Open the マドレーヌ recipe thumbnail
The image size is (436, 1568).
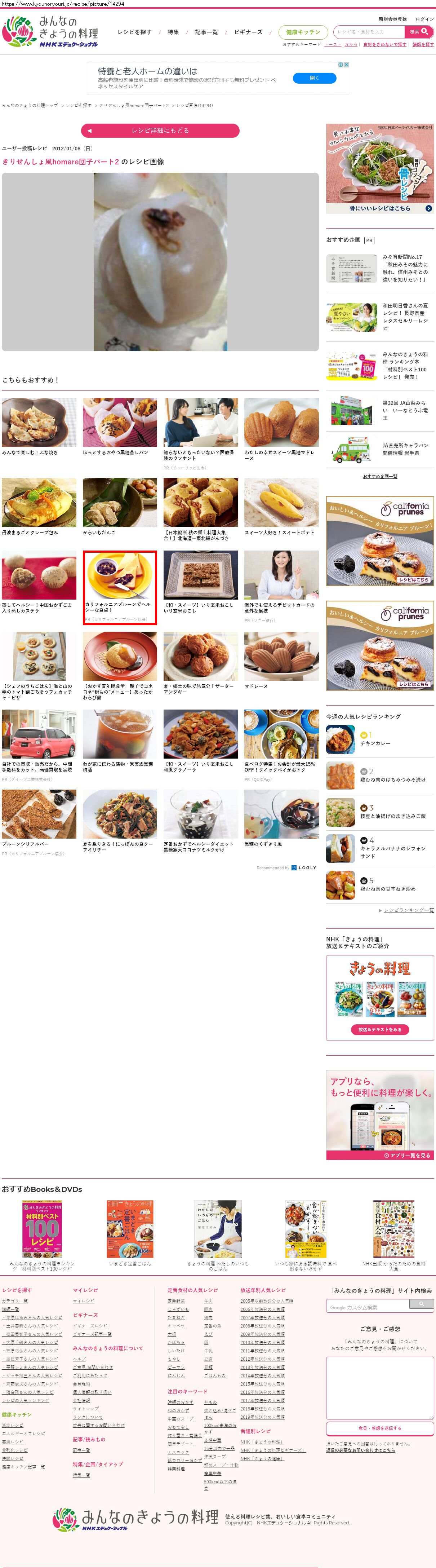coord(281,656)
